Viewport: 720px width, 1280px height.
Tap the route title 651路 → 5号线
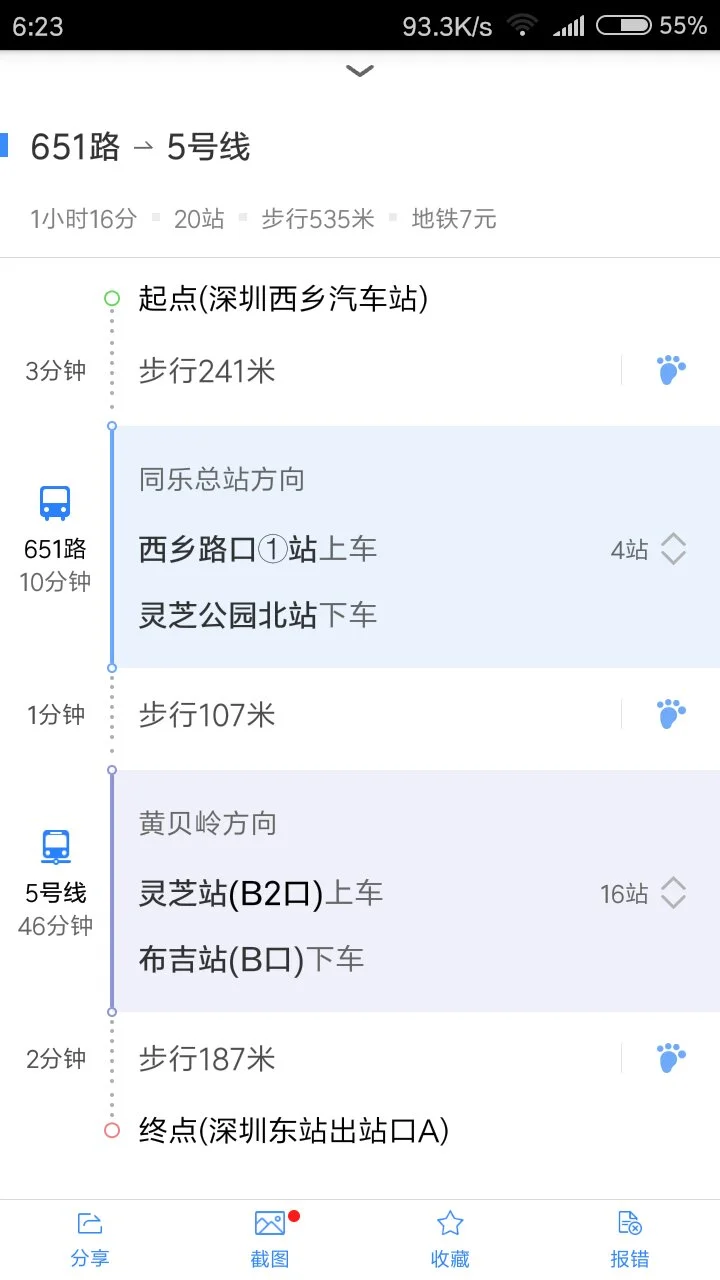(140, 146)
